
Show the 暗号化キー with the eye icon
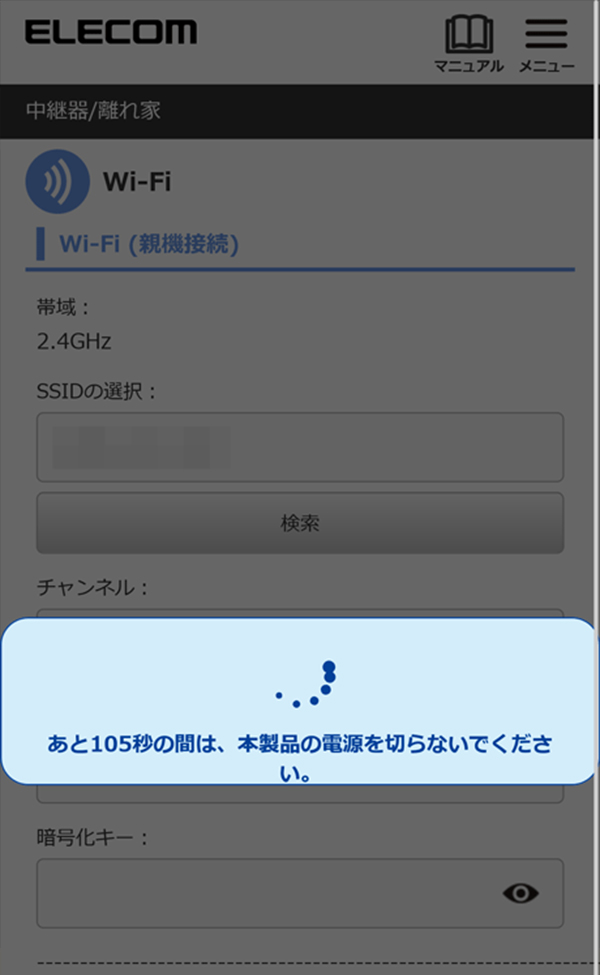[520, 893]
